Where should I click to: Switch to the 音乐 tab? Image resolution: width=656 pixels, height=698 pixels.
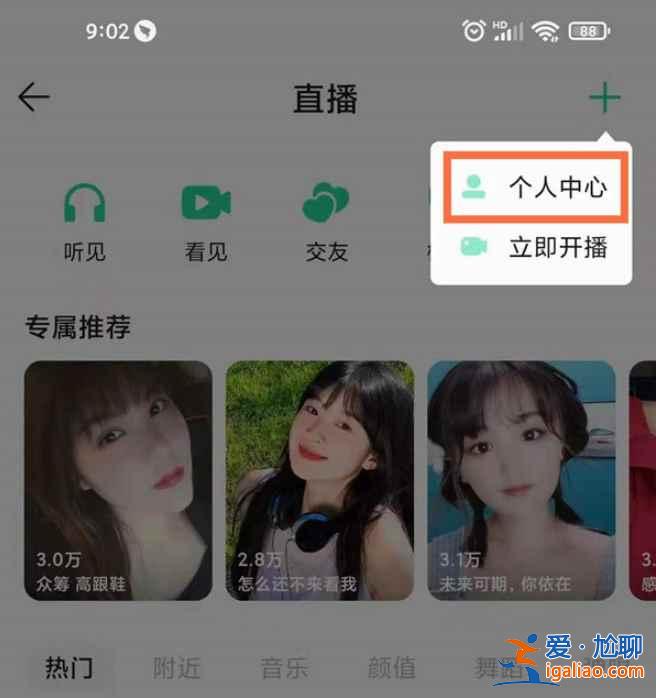(284, 667)
